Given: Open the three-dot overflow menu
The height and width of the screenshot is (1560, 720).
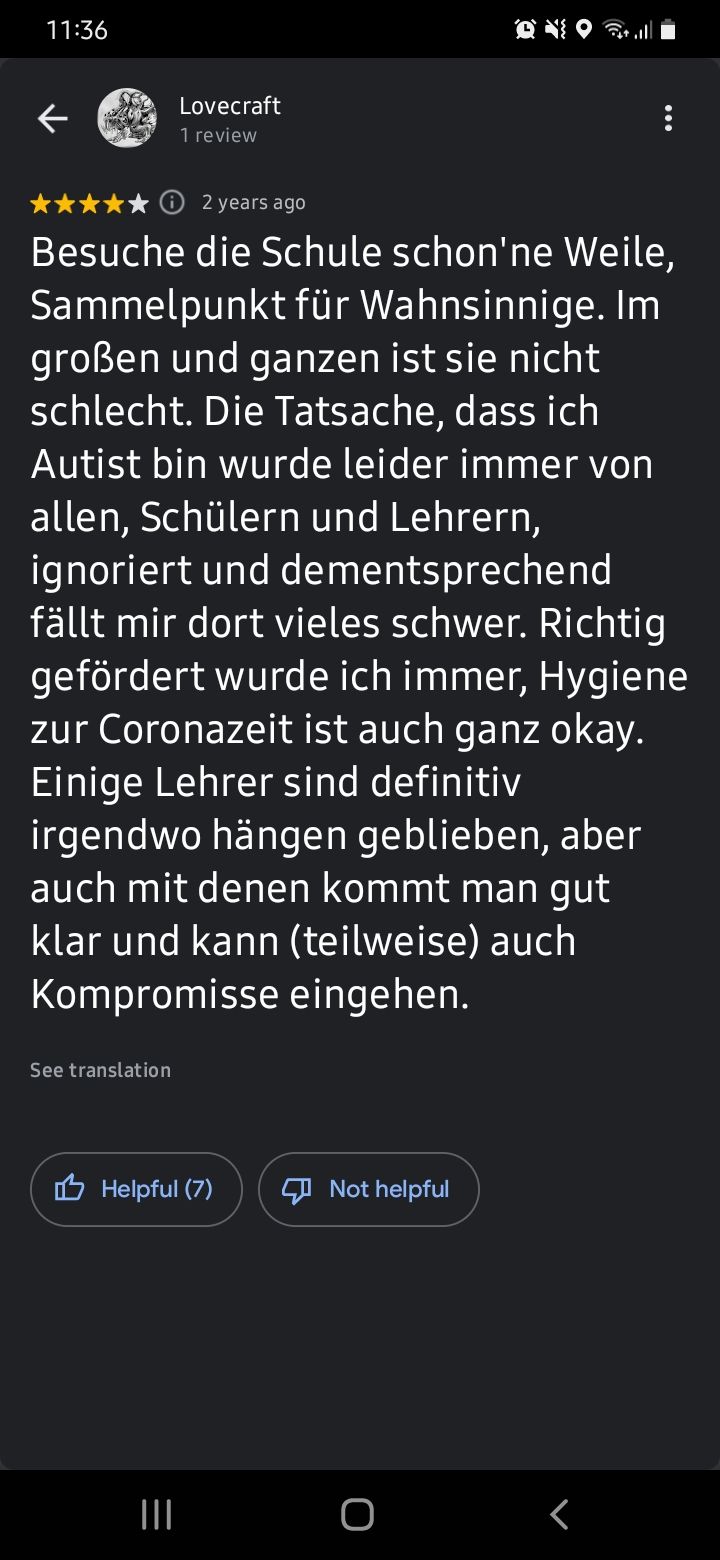Looking at the screenshot, I should [x=668, y=119].
